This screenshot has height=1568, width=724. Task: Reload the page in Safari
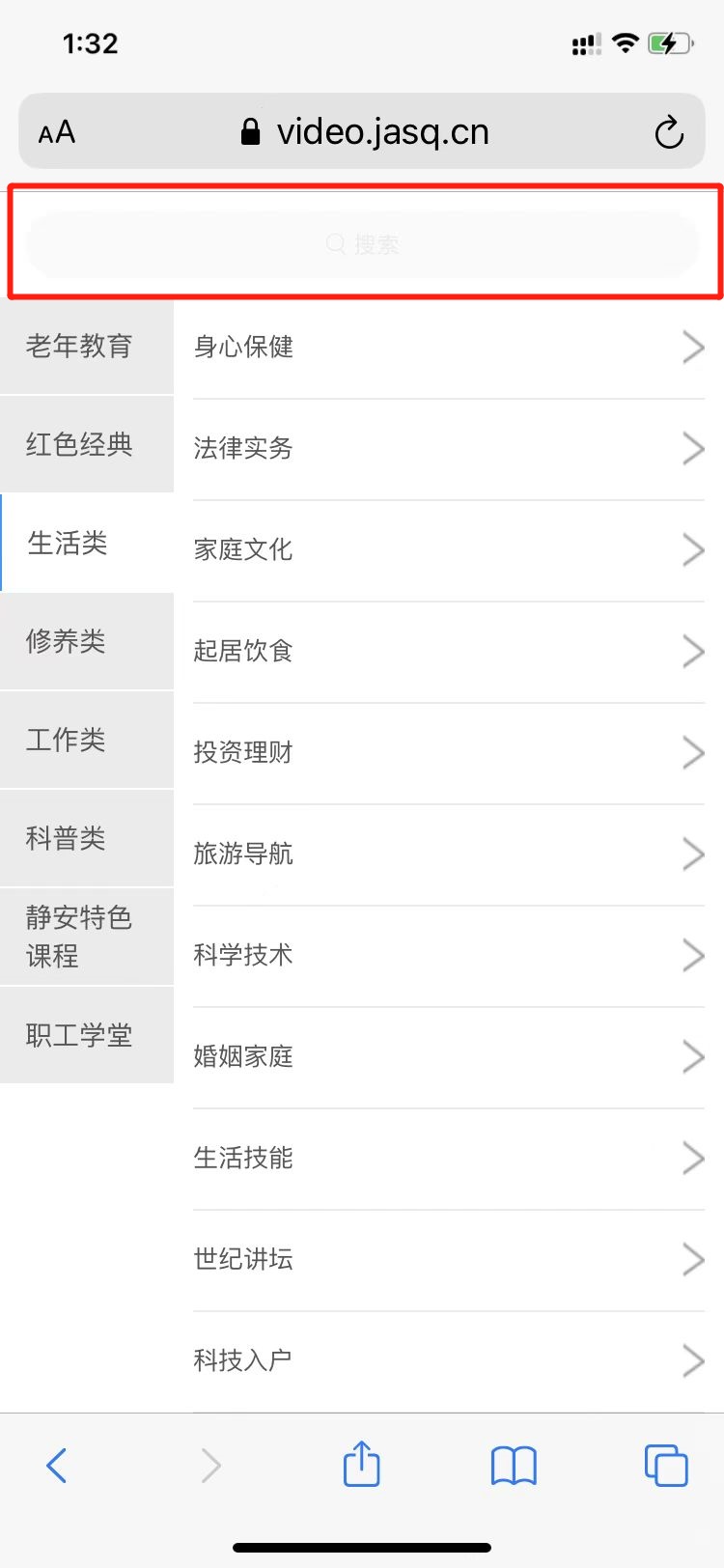(668, 132)
